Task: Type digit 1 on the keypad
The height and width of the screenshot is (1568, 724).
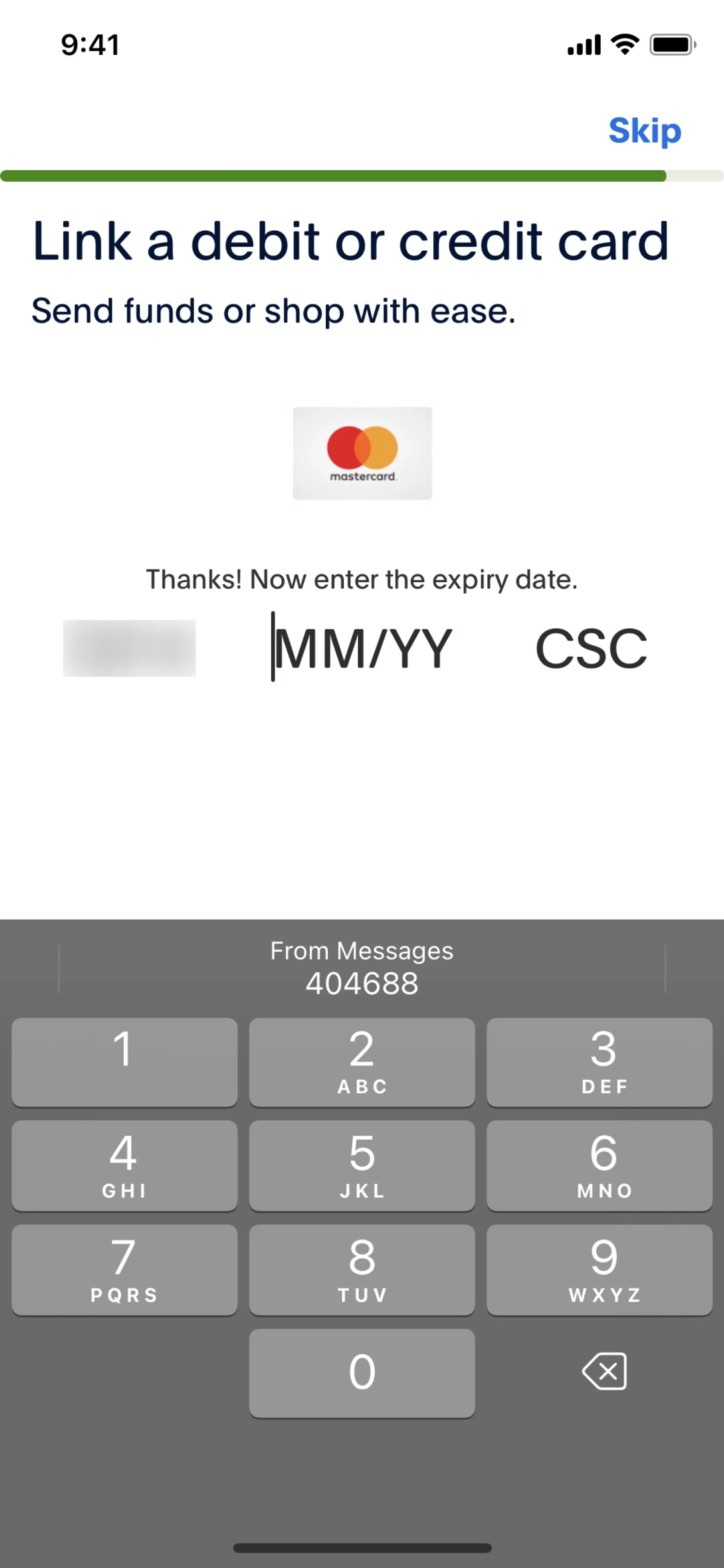Action: click(x=124, y=1061)
